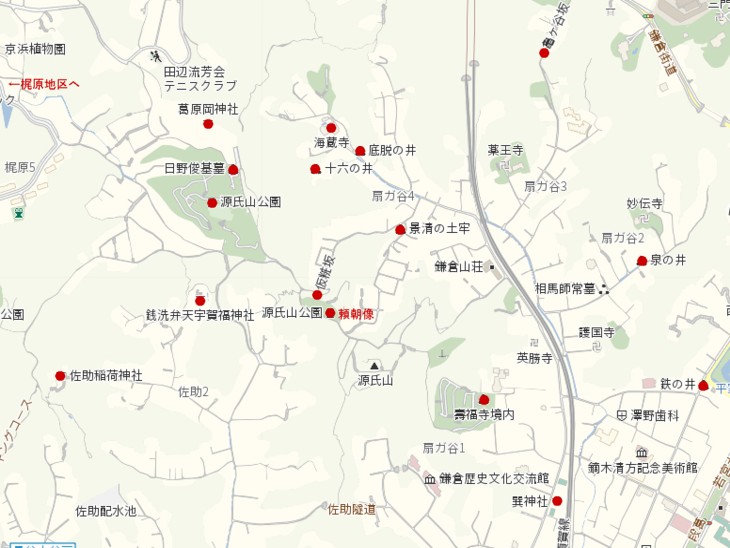Select the 鉄の井 marker
Screen dimensions: 730x548
[703, 385]
